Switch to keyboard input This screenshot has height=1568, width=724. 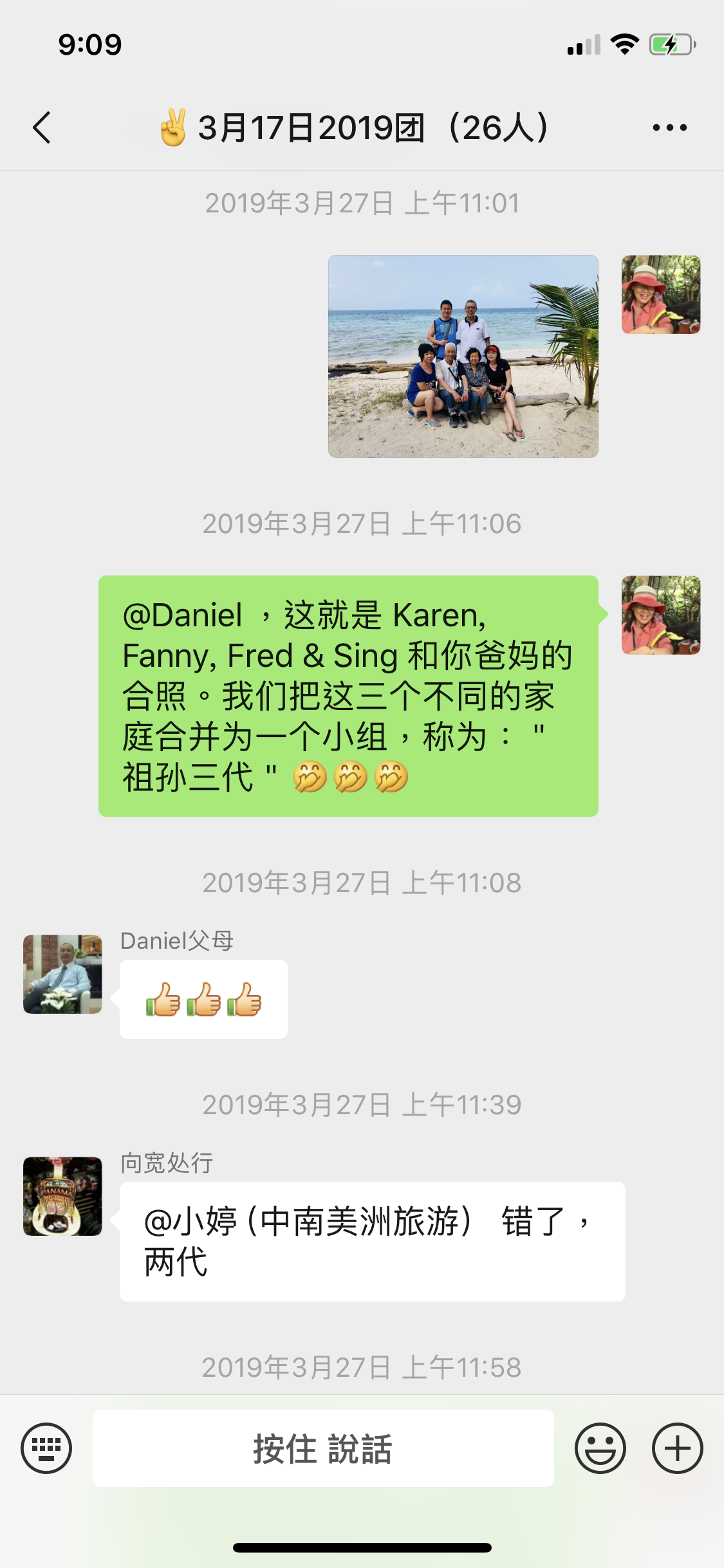click(x=46, y=1448)
